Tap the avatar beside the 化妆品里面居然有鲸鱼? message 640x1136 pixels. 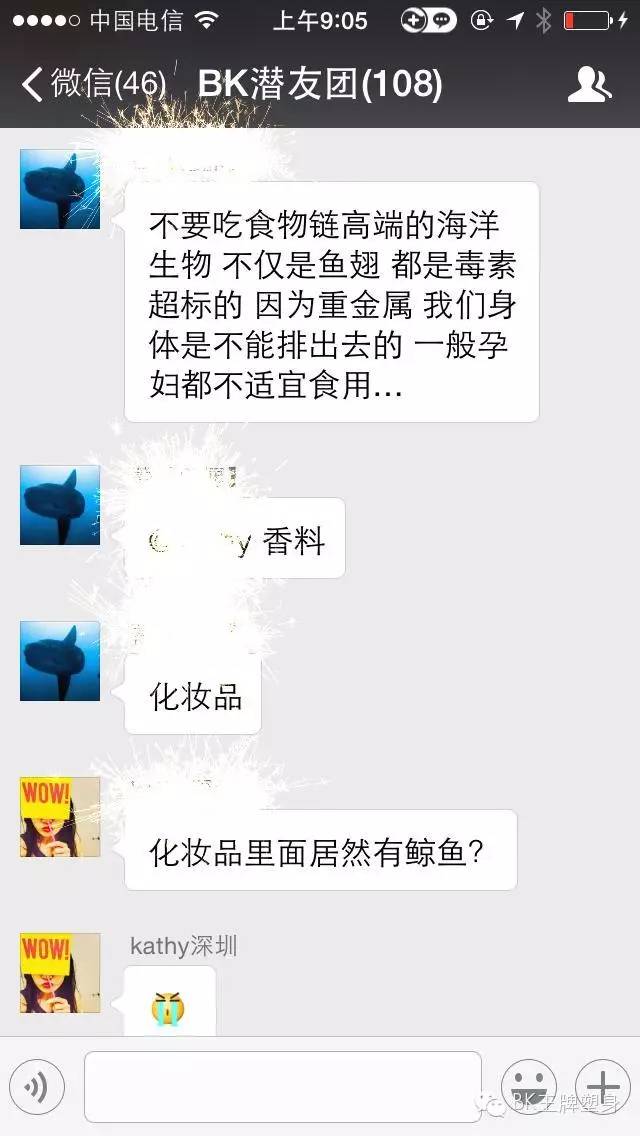(x=60, y=817)
